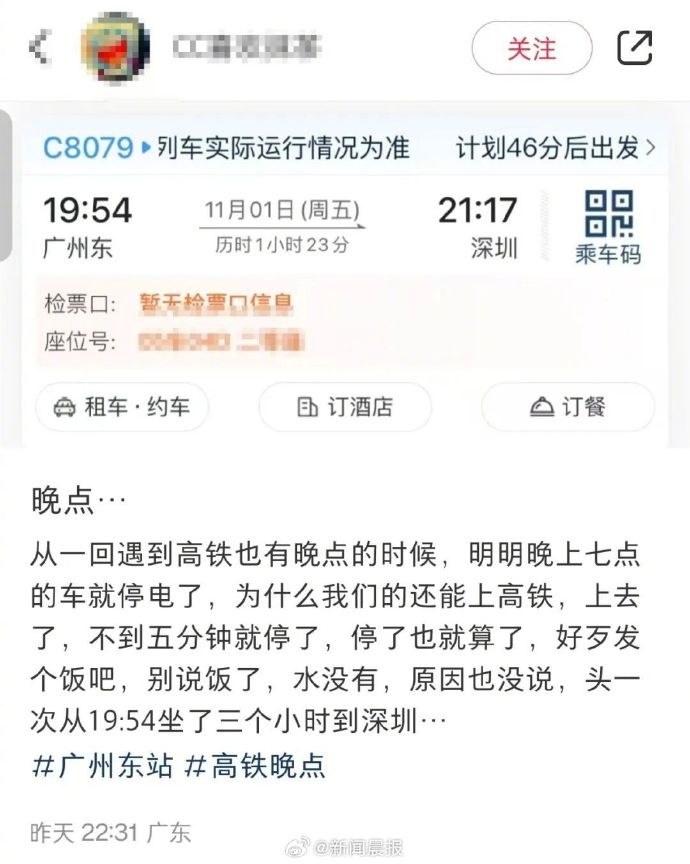Go back using the top-left arrow
This screenshot has height=864, width=690.
pyautogui.click(x=40, y=47)
